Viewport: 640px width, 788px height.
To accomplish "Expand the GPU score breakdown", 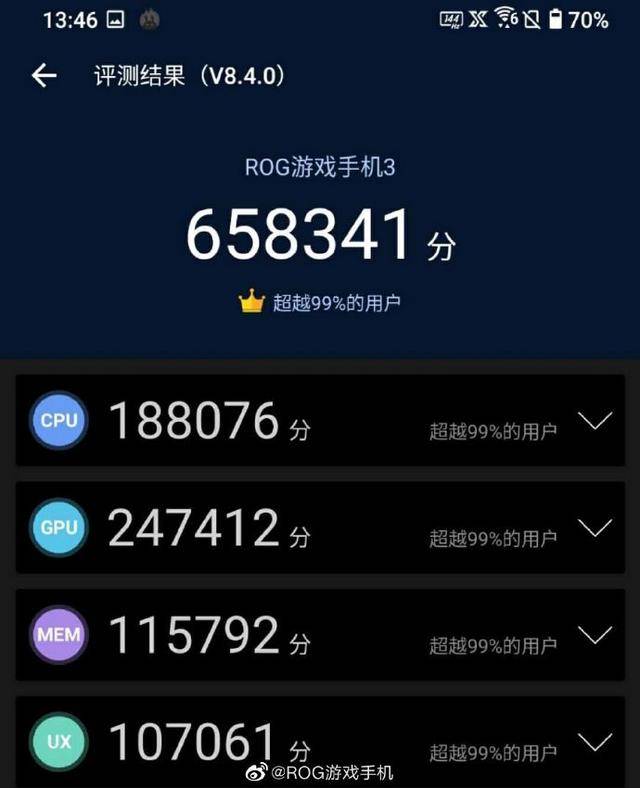I will (x=595, y=528).
